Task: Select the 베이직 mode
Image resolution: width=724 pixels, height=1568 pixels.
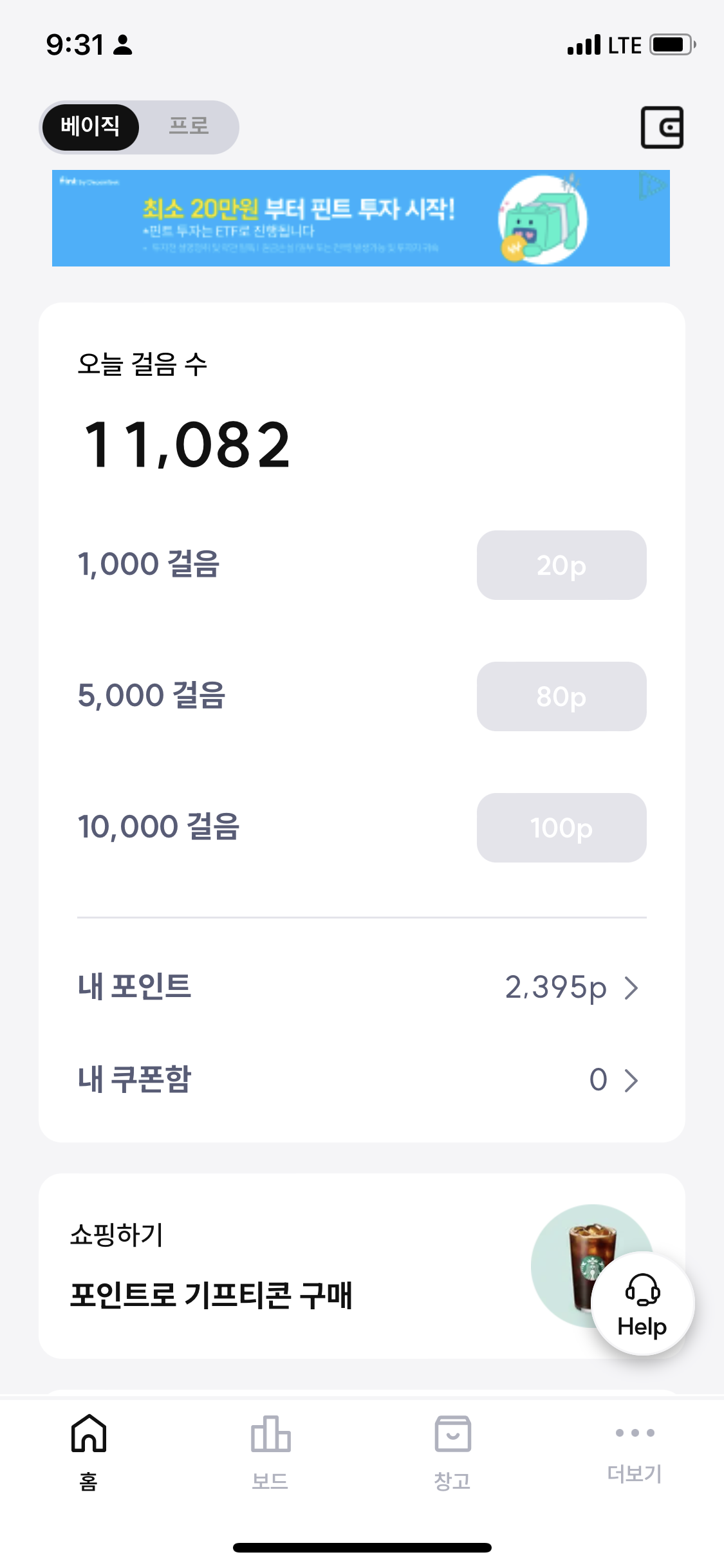Action: click(x=91, y=127)
